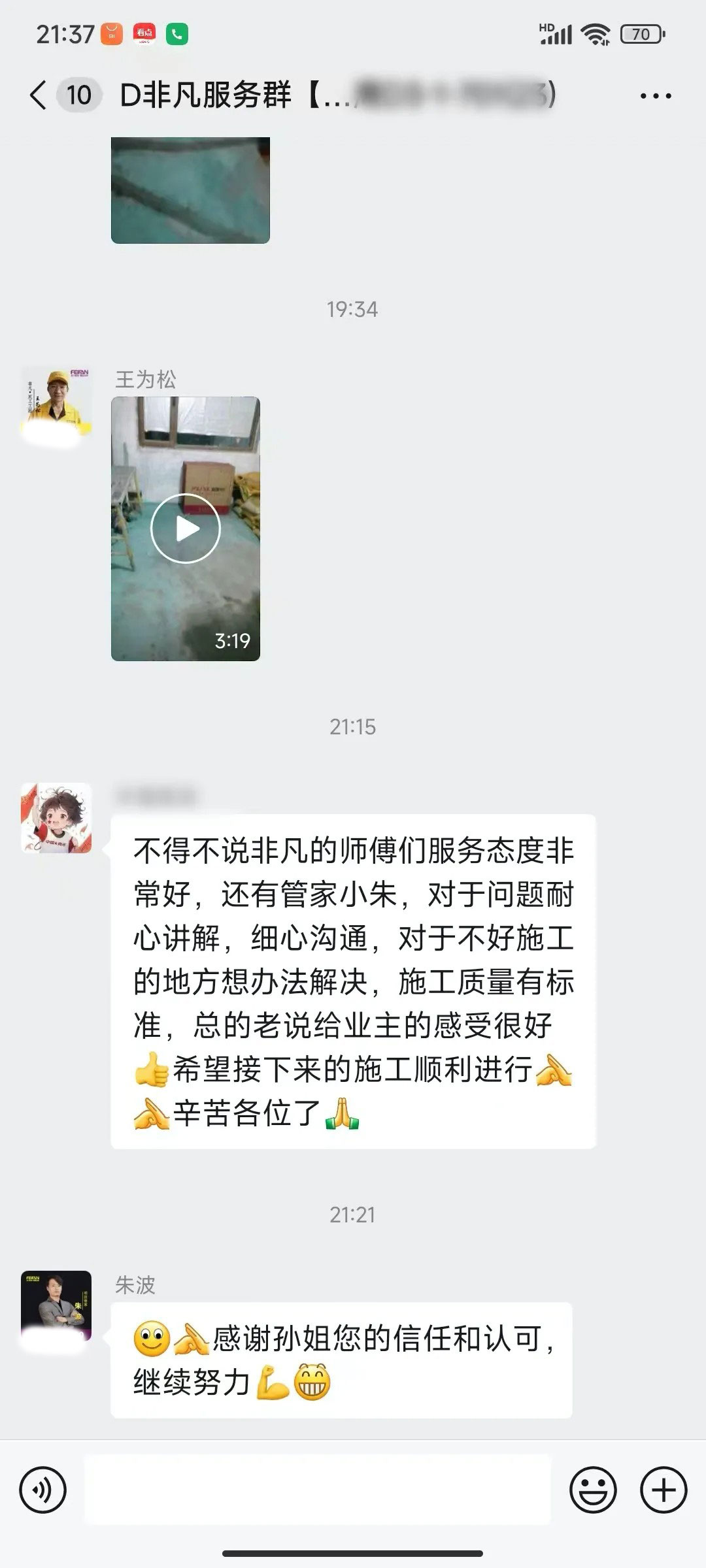Open the emoji sticker panel
This screenshot has height=1568, width=706.
click(x=593, y=1490)
